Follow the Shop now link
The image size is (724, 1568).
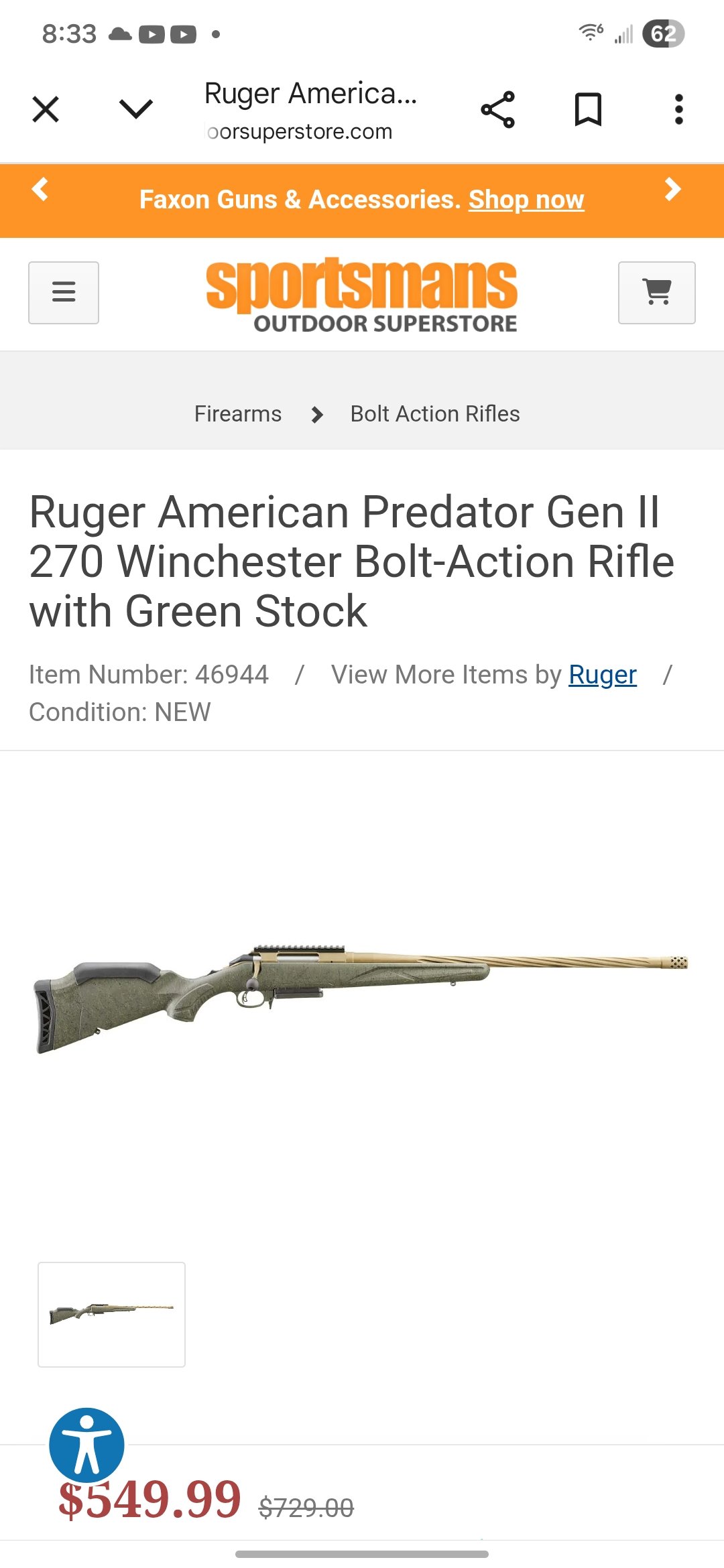coord(526,200)
